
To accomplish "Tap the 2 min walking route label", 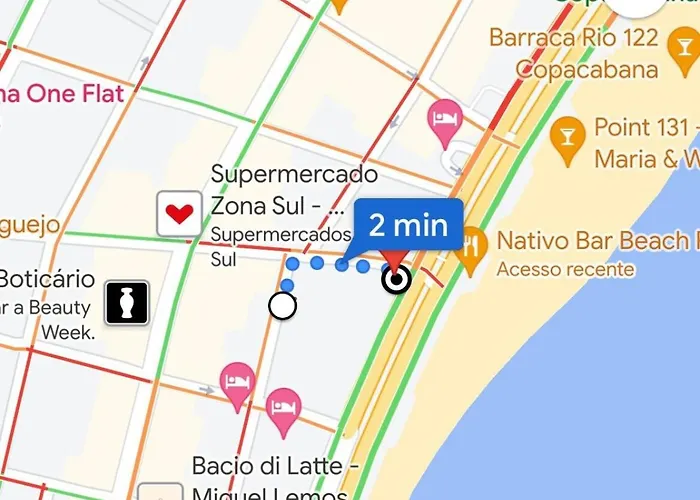I will click(408, 224).
